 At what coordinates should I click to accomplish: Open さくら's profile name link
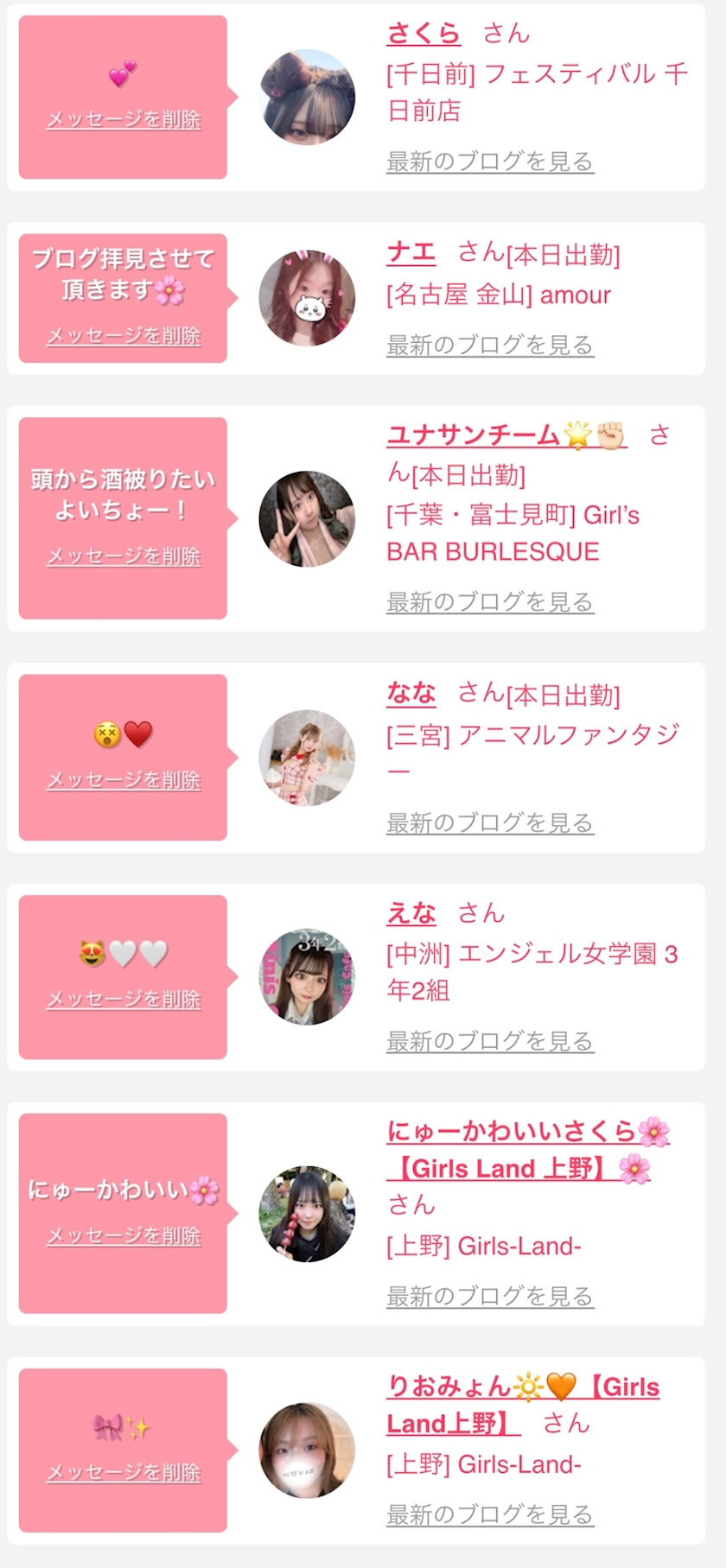(x=423, y=34)
